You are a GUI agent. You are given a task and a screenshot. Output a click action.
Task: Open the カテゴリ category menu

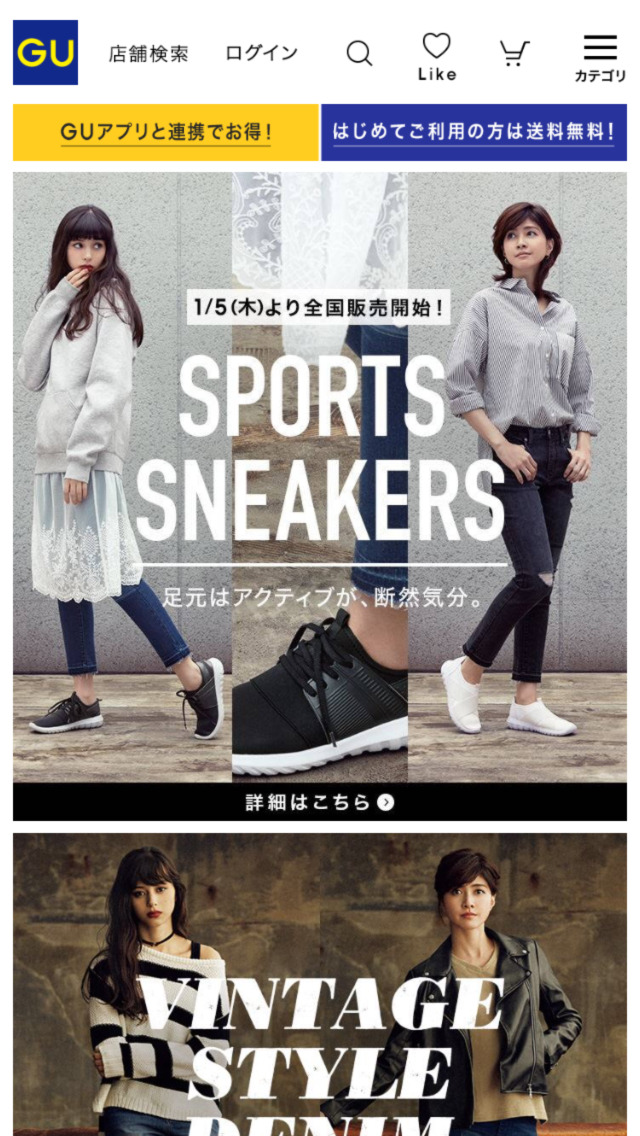600,58
